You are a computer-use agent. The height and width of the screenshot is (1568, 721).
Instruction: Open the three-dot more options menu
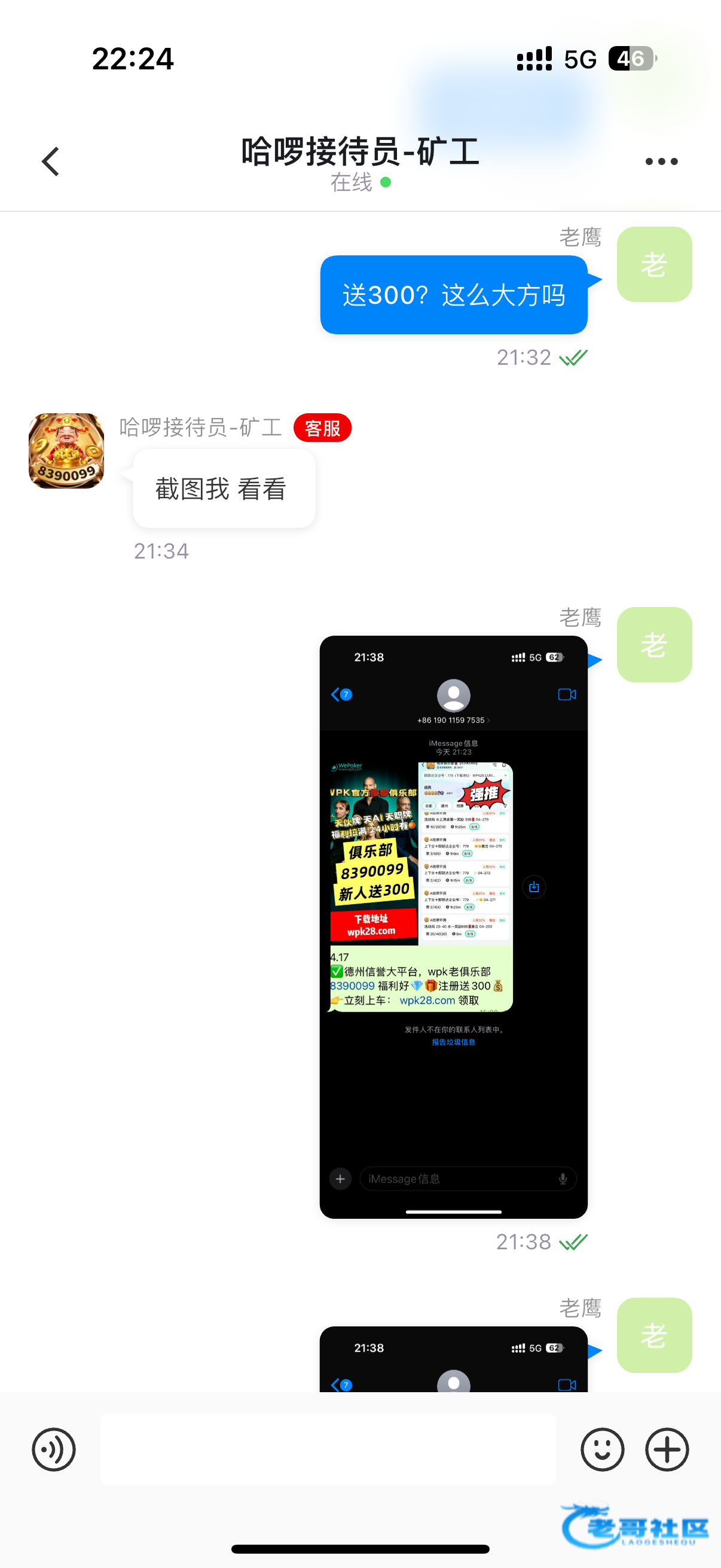(661, 161)
